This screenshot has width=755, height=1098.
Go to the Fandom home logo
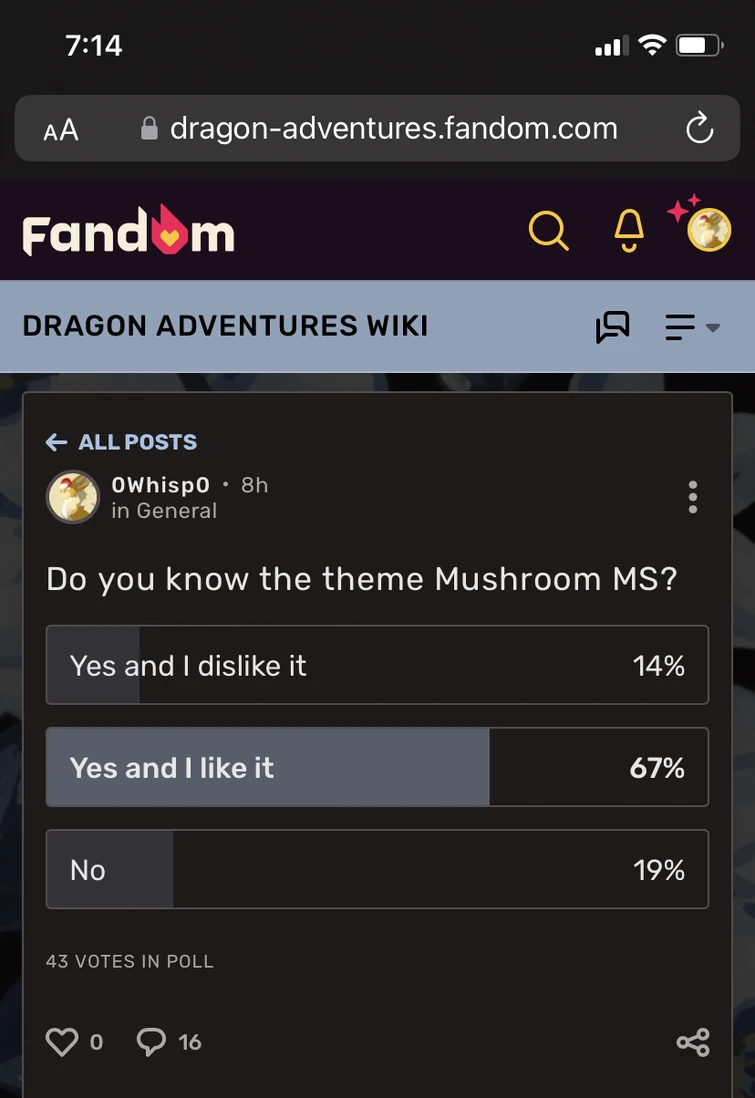pyautogui.click(x=128, y=232)
